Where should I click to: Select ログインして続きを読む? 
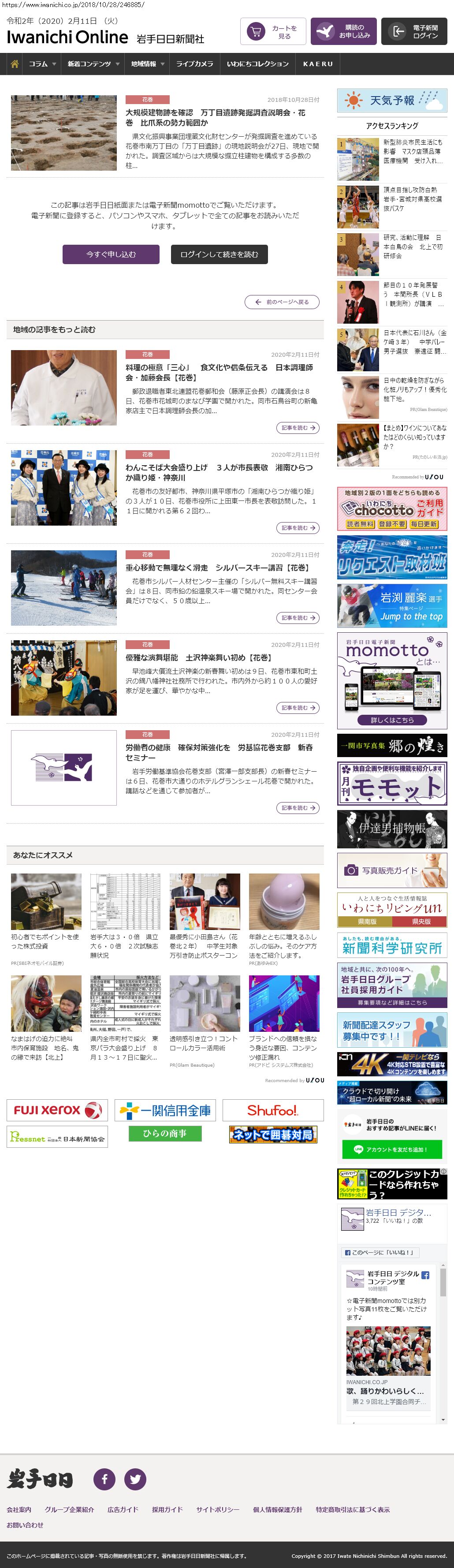point(219,254)
